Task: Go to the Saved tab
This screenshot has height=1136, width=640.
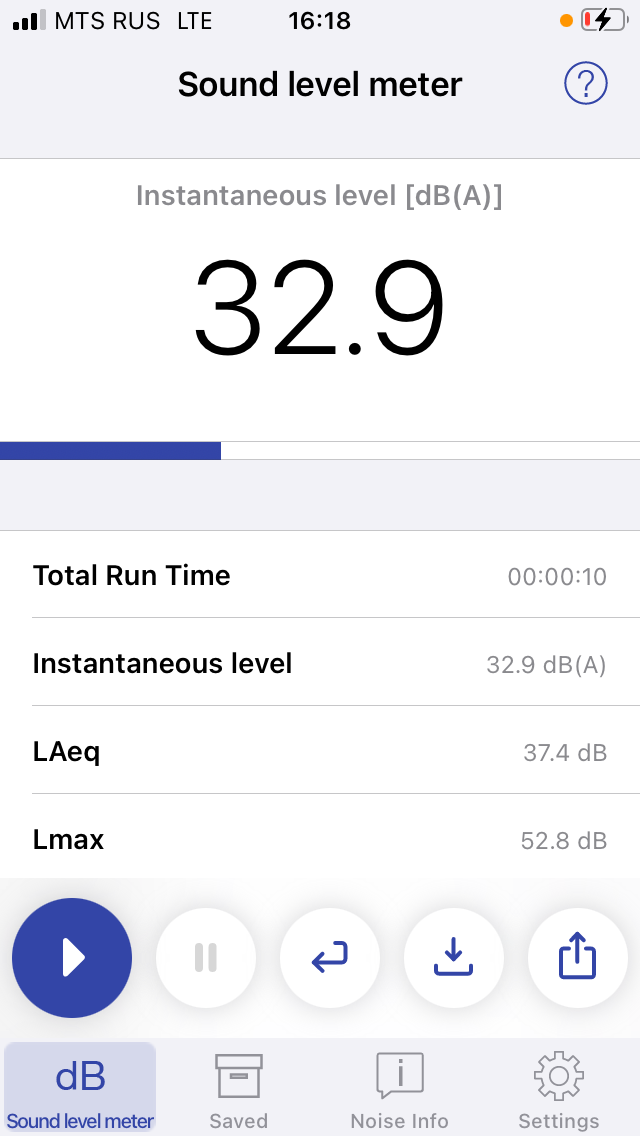Action: pyautogui.click(x=239, y=1088)
